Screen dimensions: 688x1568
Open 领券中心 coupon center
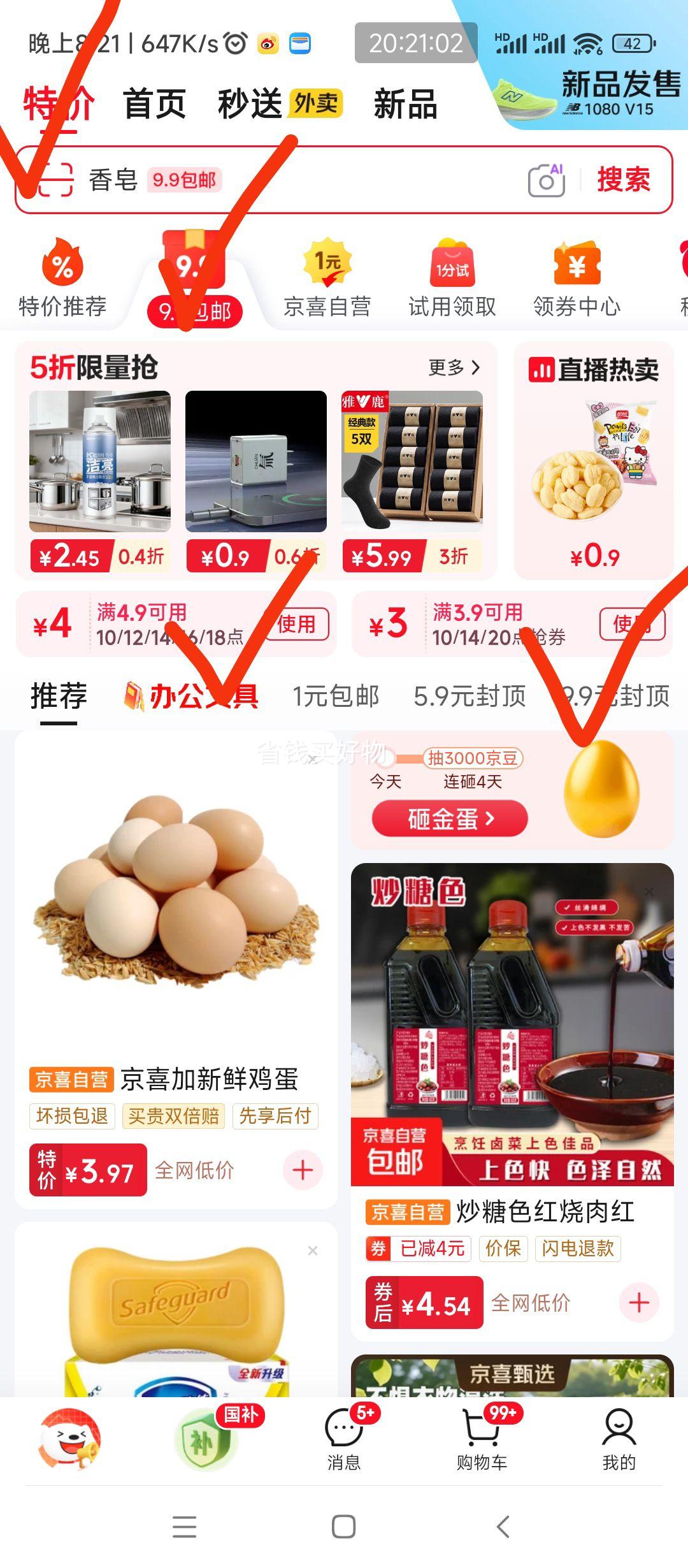[x=577, y=279]
